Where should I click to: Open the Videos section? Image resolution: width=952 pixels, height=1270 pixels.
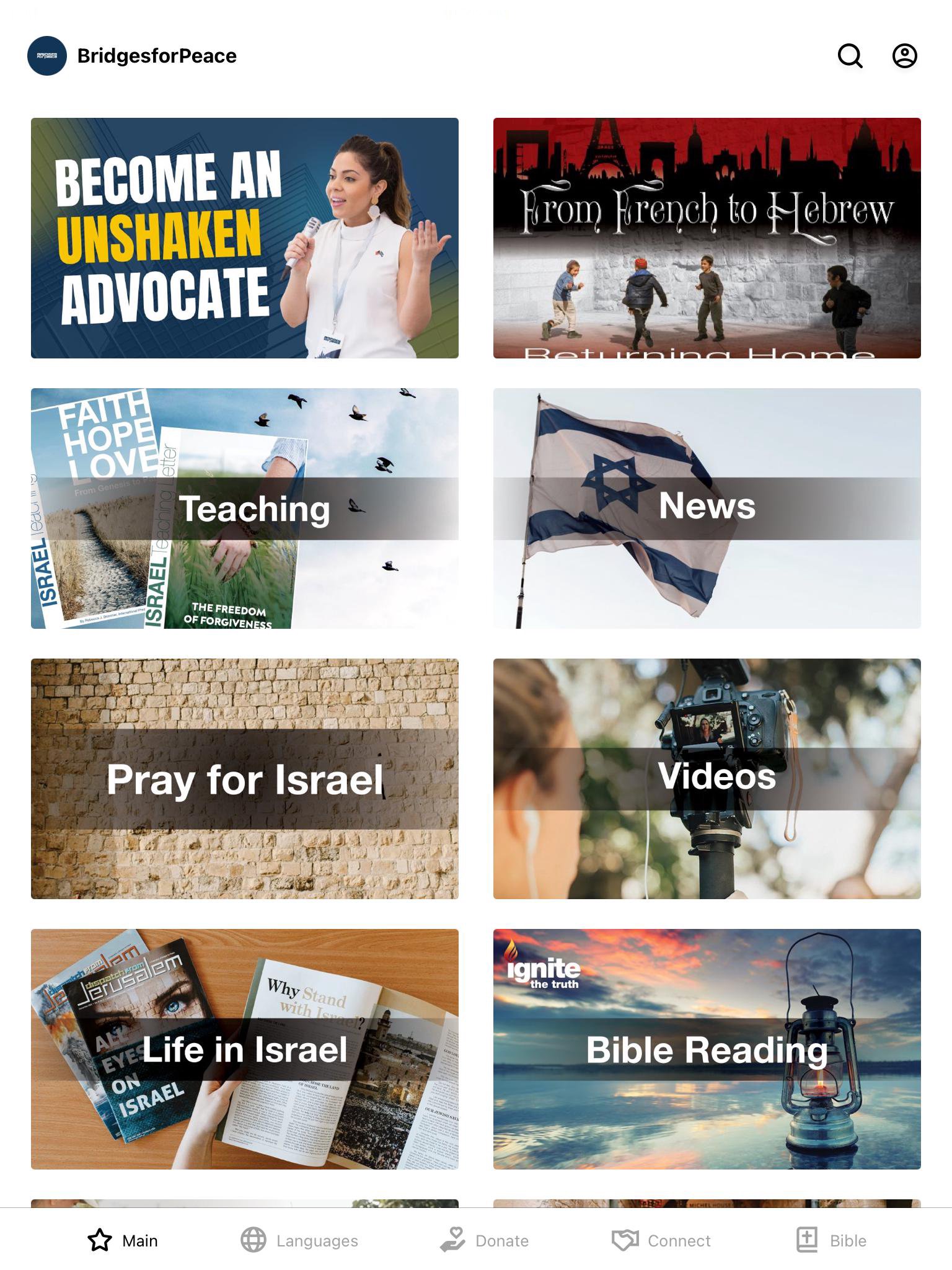pyautogui.click(x=707, y=779)
